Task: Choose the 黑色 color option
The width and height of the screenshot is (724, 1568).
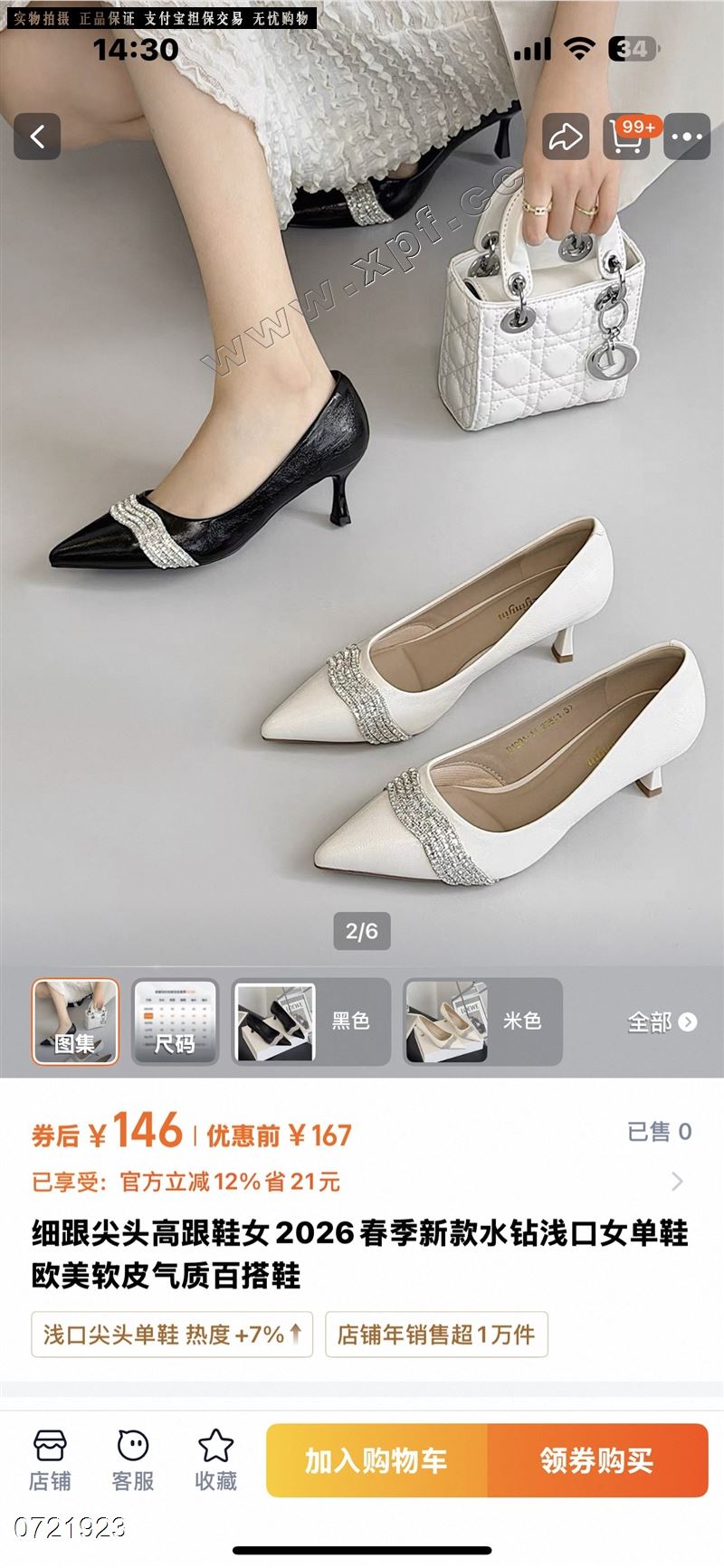Action: (310, 1022)
